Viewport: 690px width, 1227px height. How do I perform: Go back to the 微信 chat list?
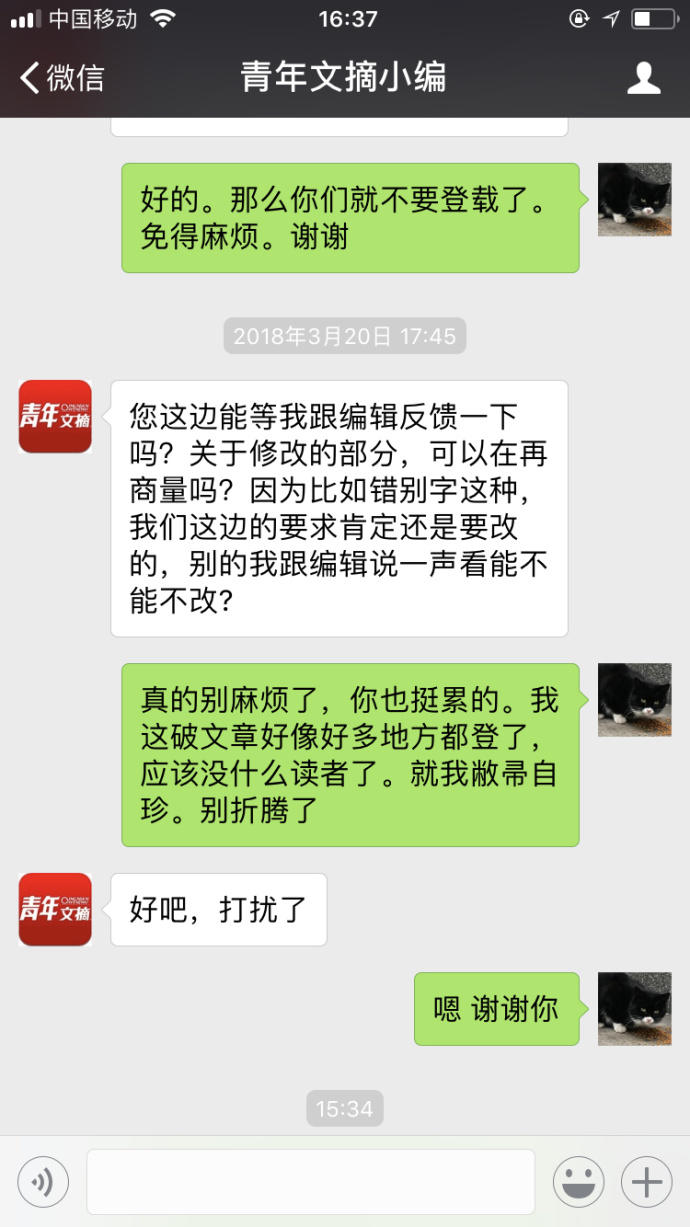point(62,78)
